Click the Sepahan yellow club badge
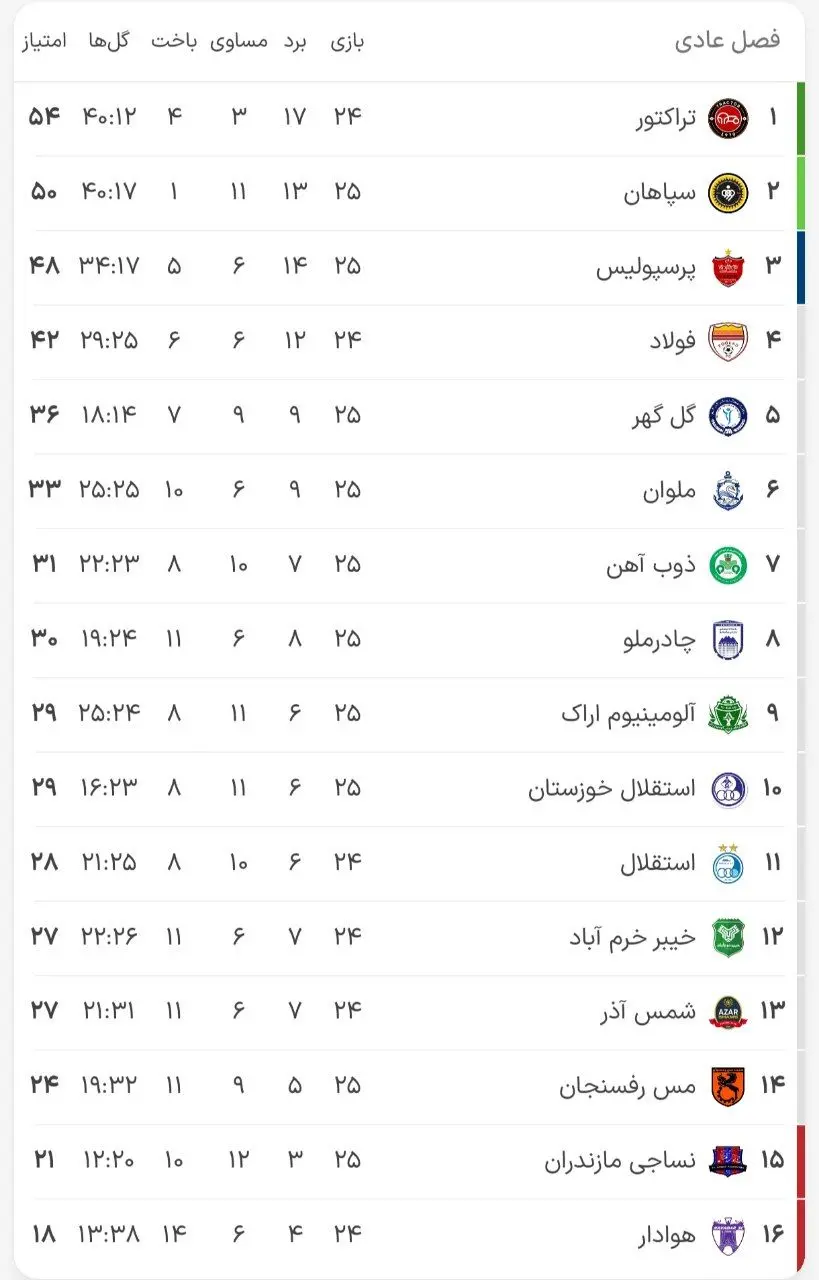The width and height of the screenshot is (819, 1280). 729,191
